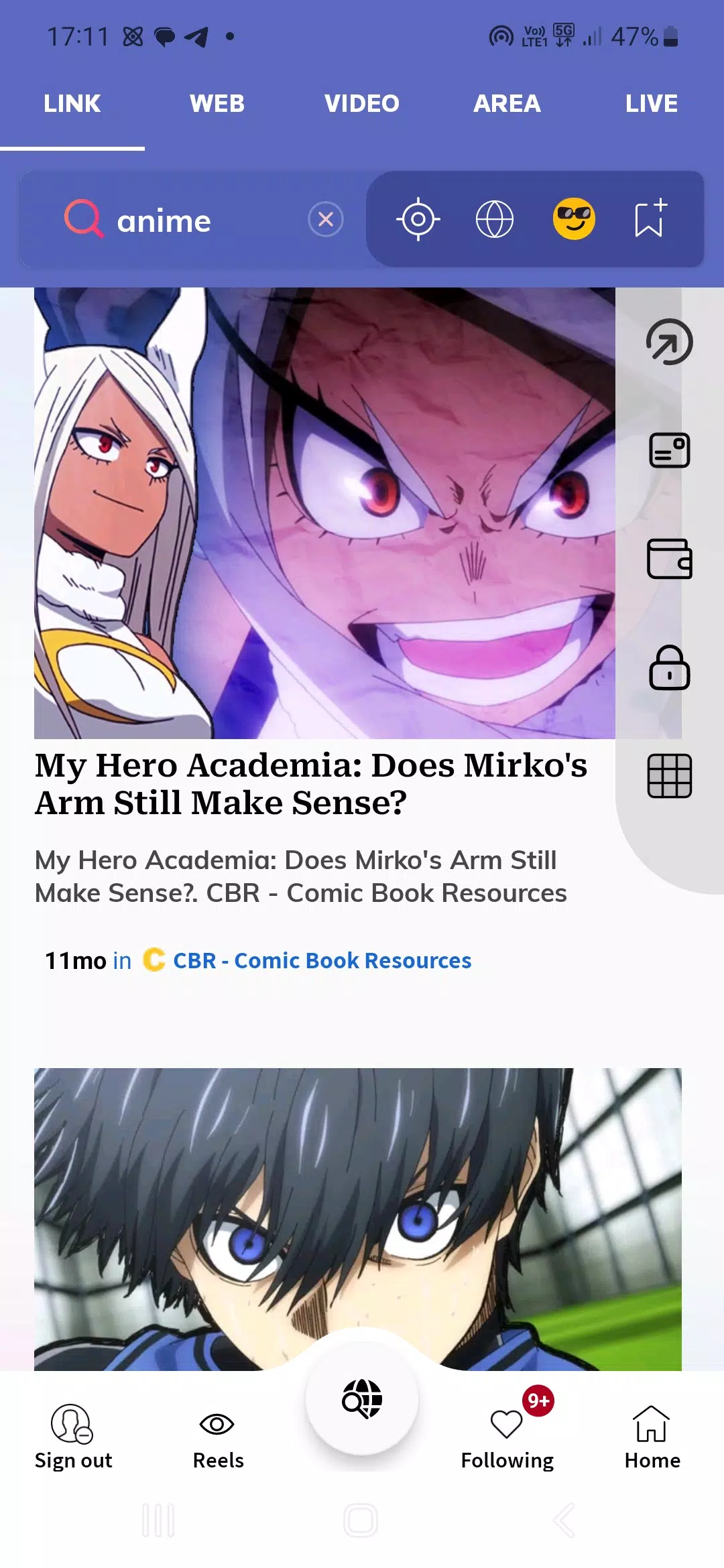The width and height of the screenshot is (724, 1568).
Task: Open the grid view icon
Action: click(x=669, y=776)
